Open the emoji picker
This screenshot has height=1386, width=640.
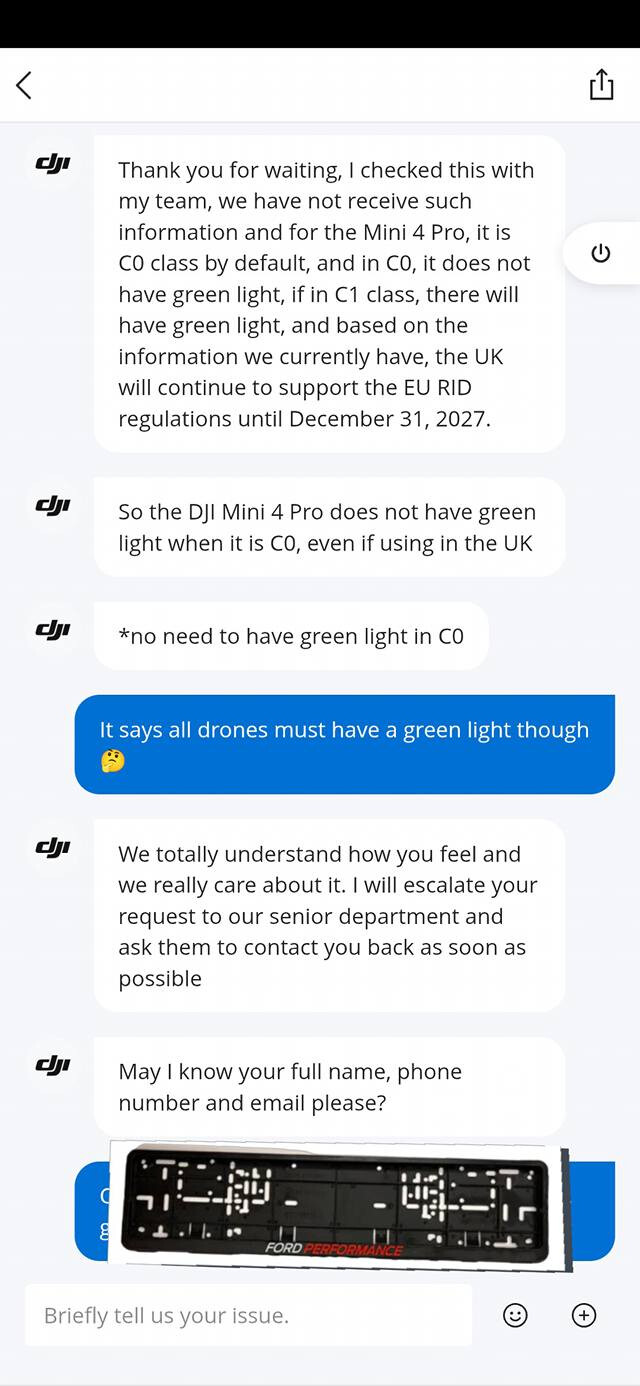click(x=515, y=1315)
